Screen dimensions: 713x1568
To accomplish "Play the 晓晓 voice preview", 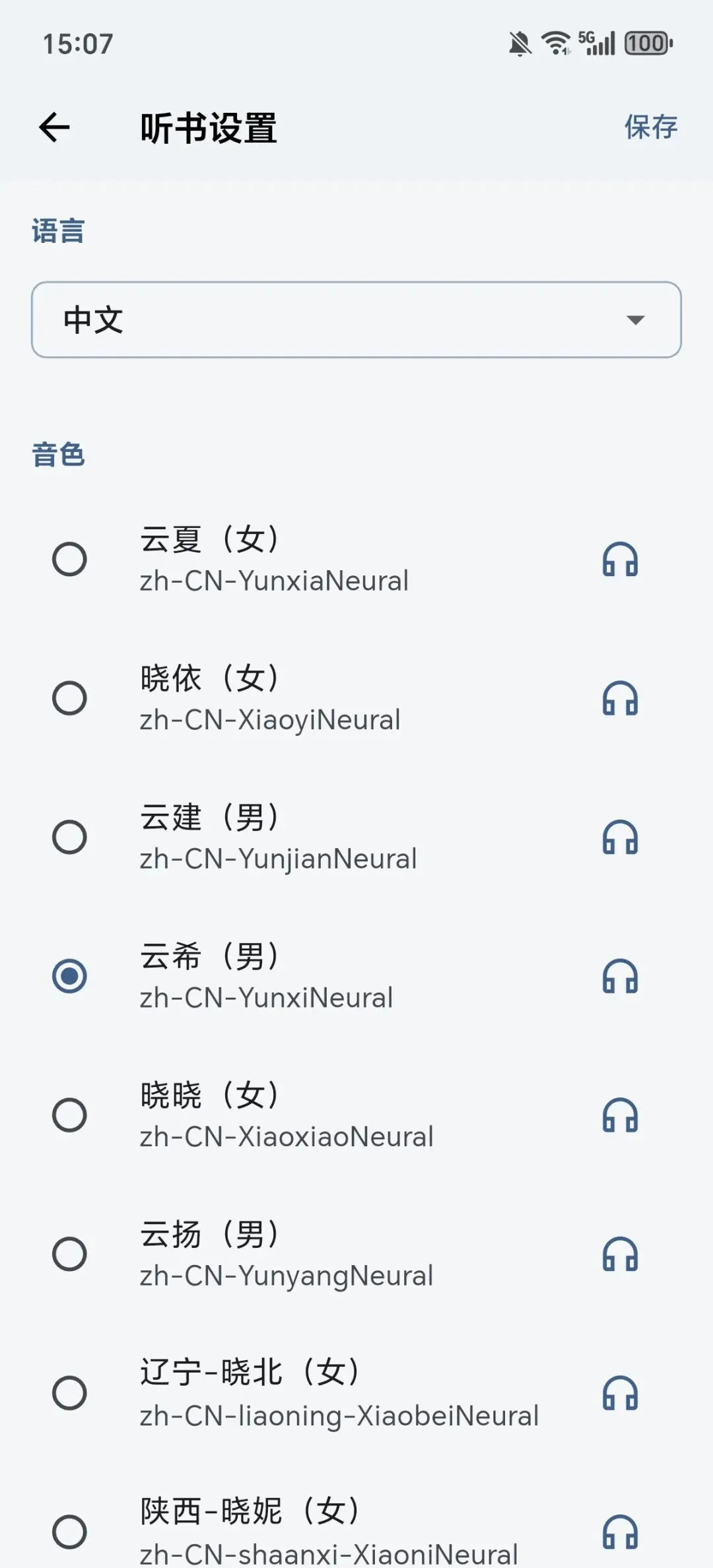I will click(x=620, y=1115).
